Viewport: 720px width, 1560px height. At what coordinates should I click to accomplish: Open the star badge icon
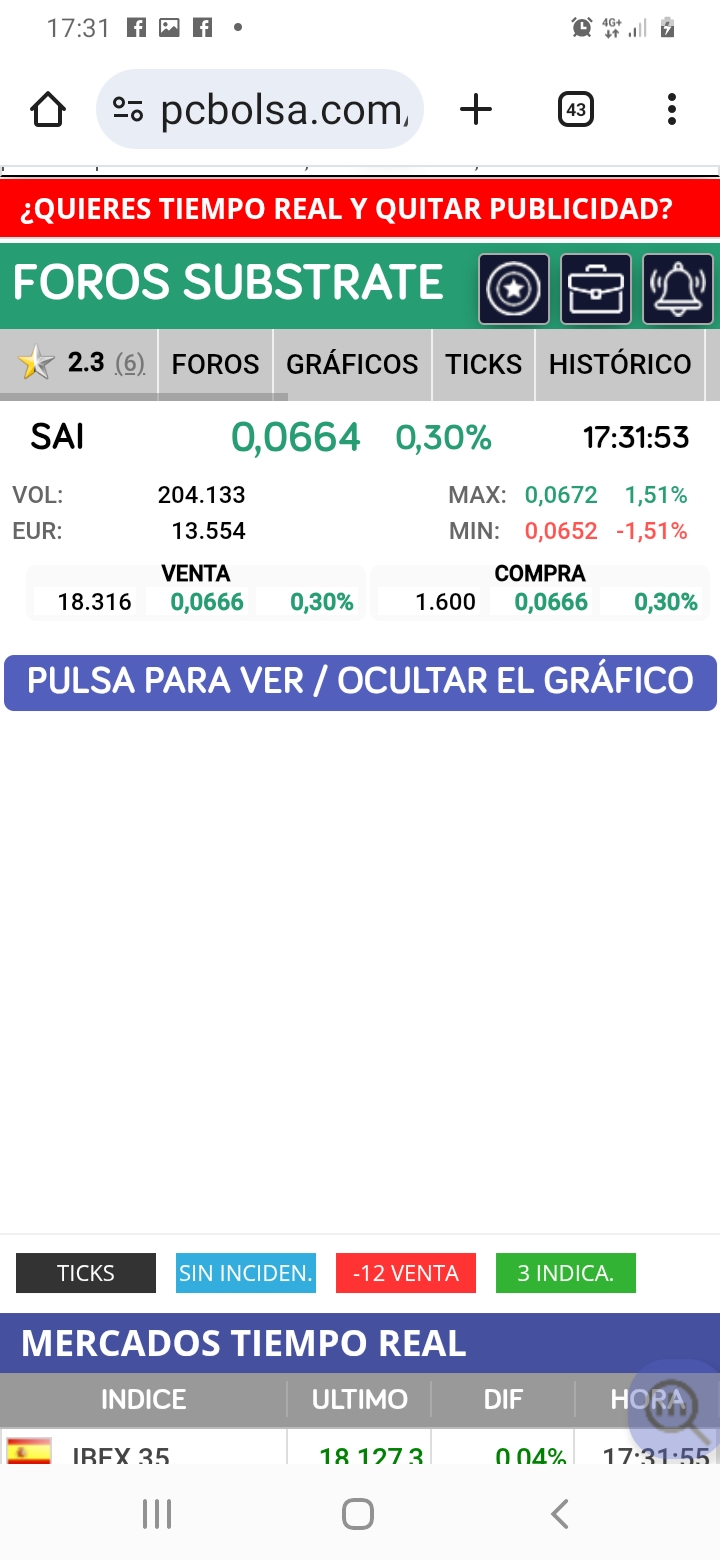coord(514,290)
